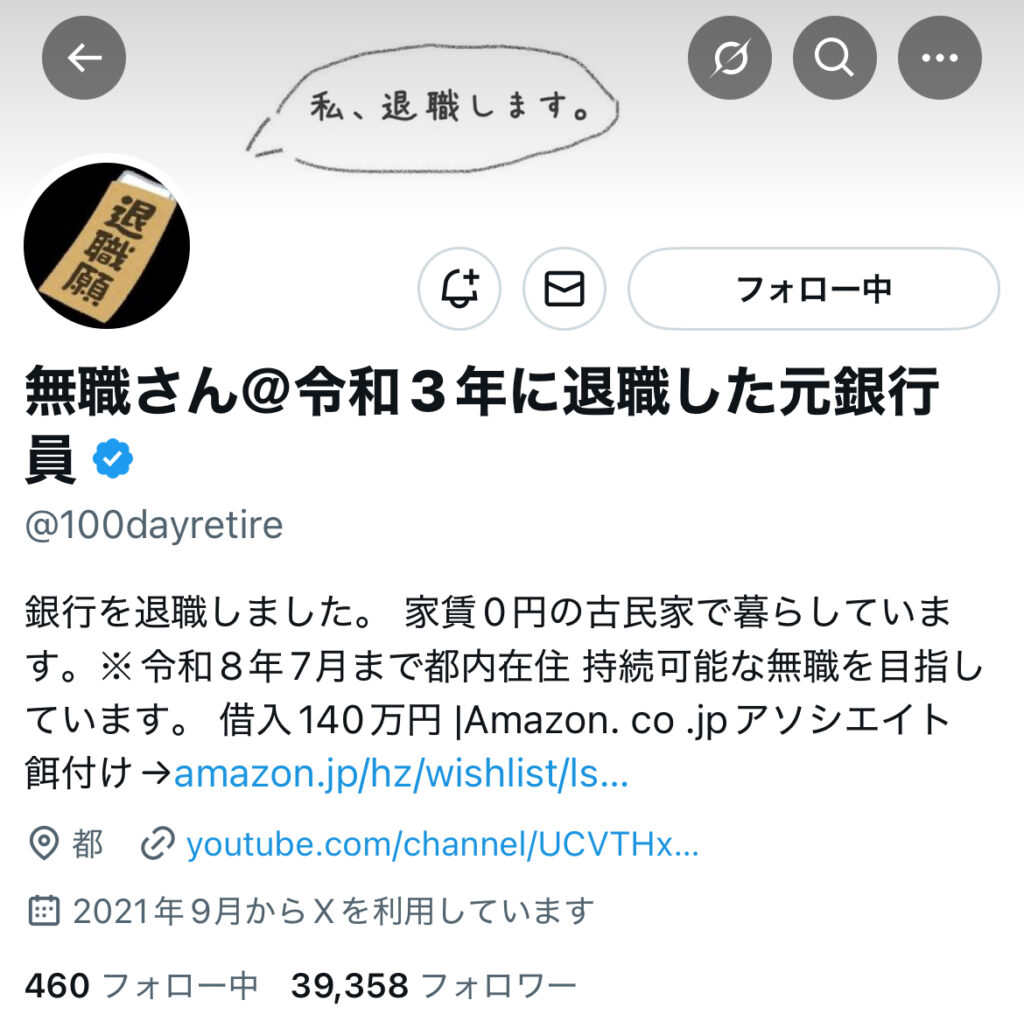
Task: Tap the フォロー中 button
Action: (x=813, y=289)
